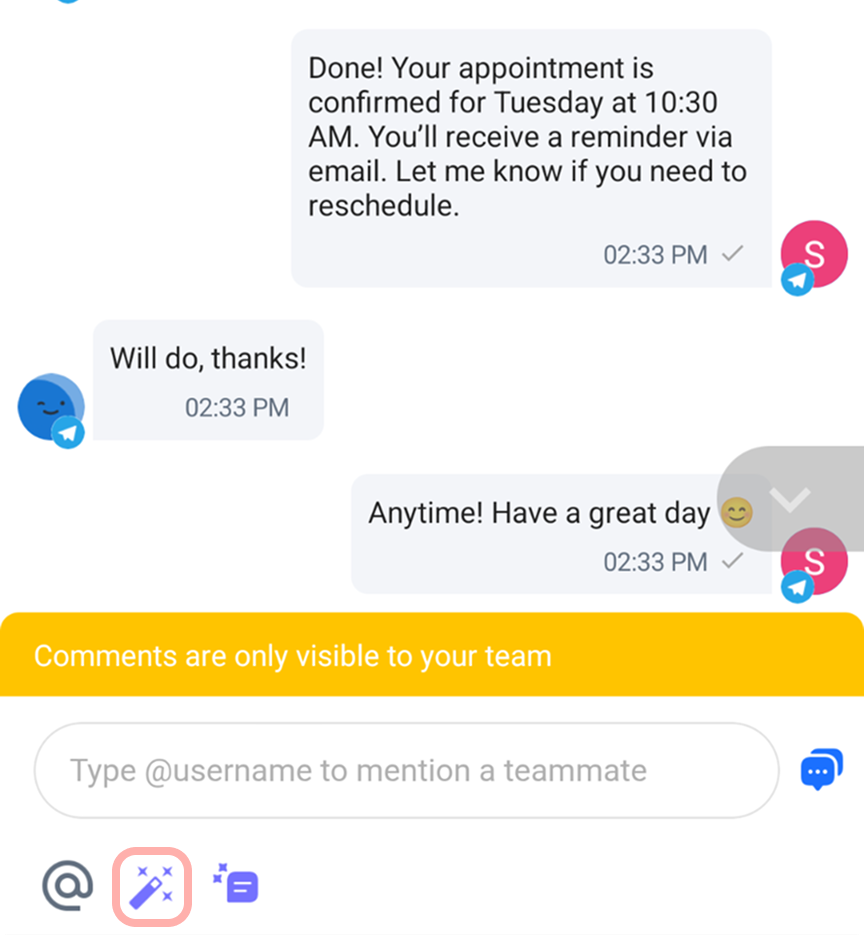Open the magic wand AI assist tool

[152, 886]
